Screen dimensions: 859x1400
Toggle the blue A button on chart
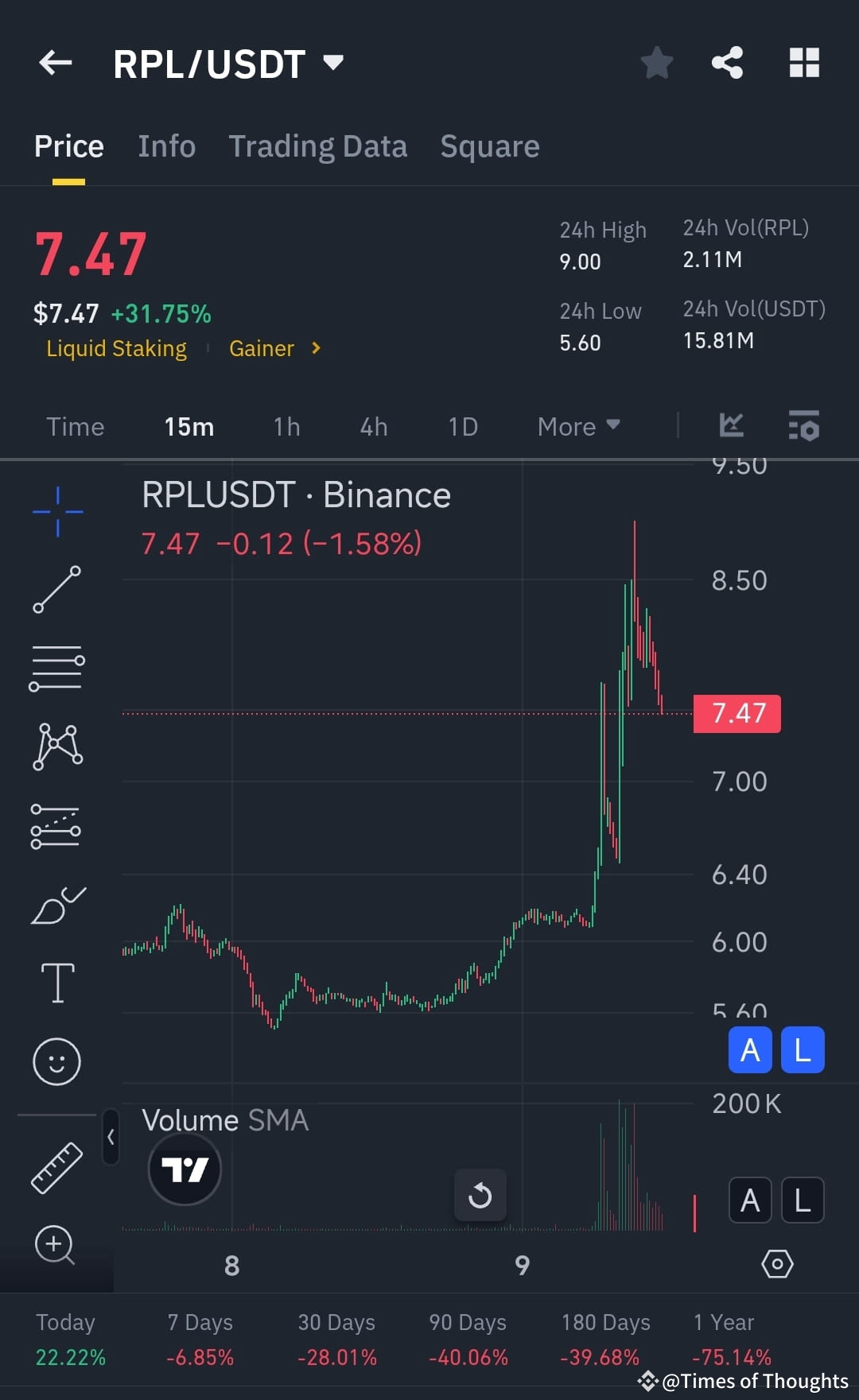(x=750, y=1049)
